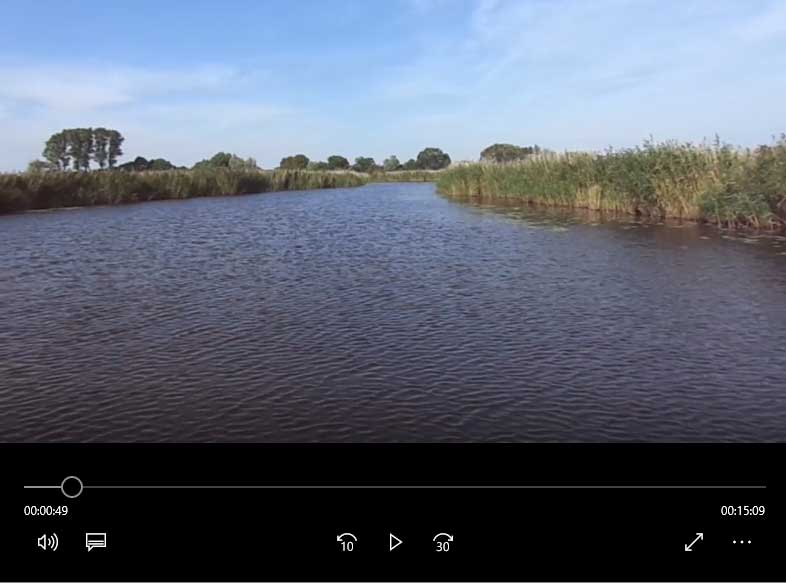Open the volume control
Screen dimensions: 786x583
point(48,542)
